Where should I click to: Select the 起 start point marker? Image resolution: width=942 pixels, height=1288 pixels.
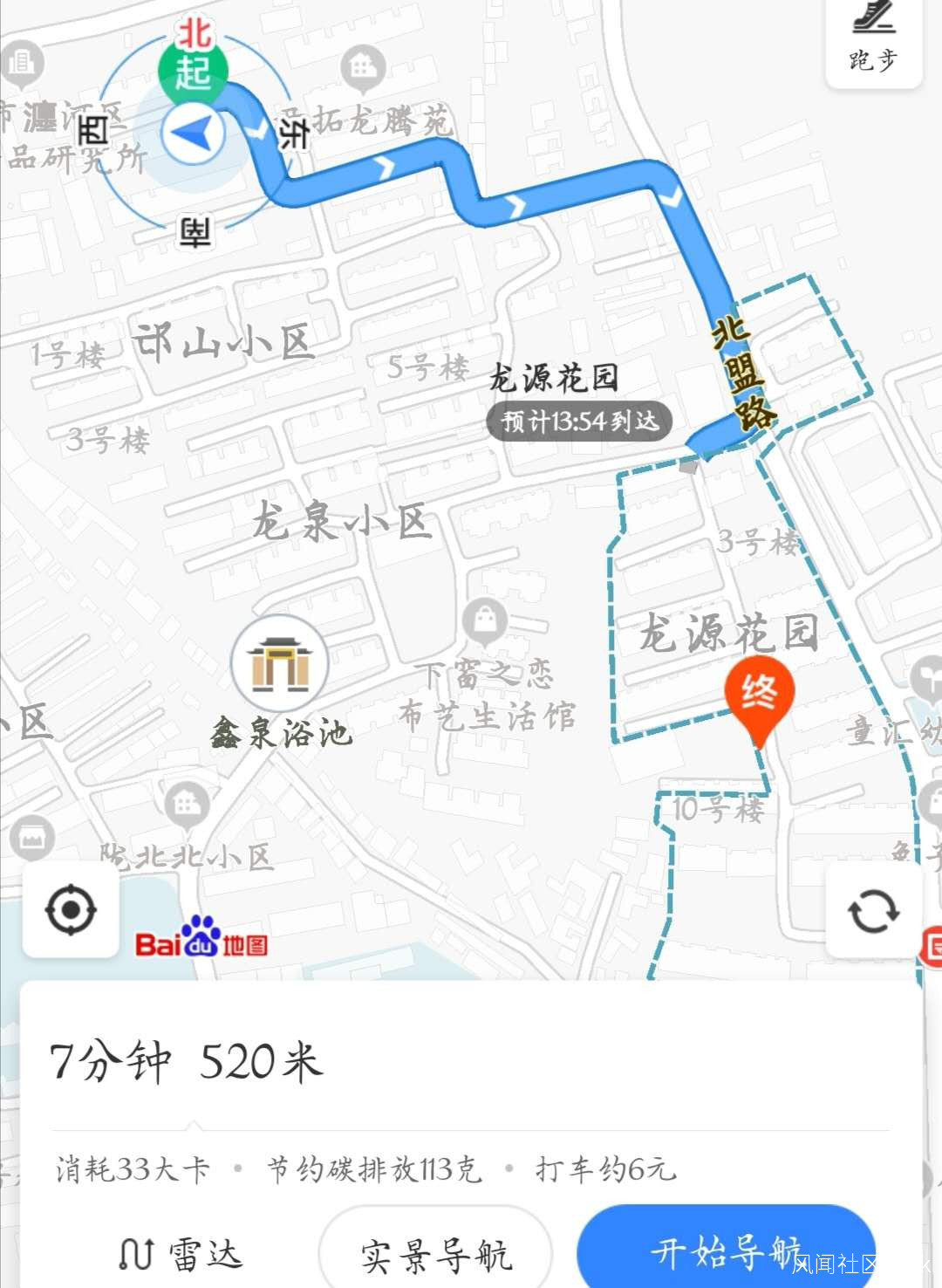coord(193,72)
